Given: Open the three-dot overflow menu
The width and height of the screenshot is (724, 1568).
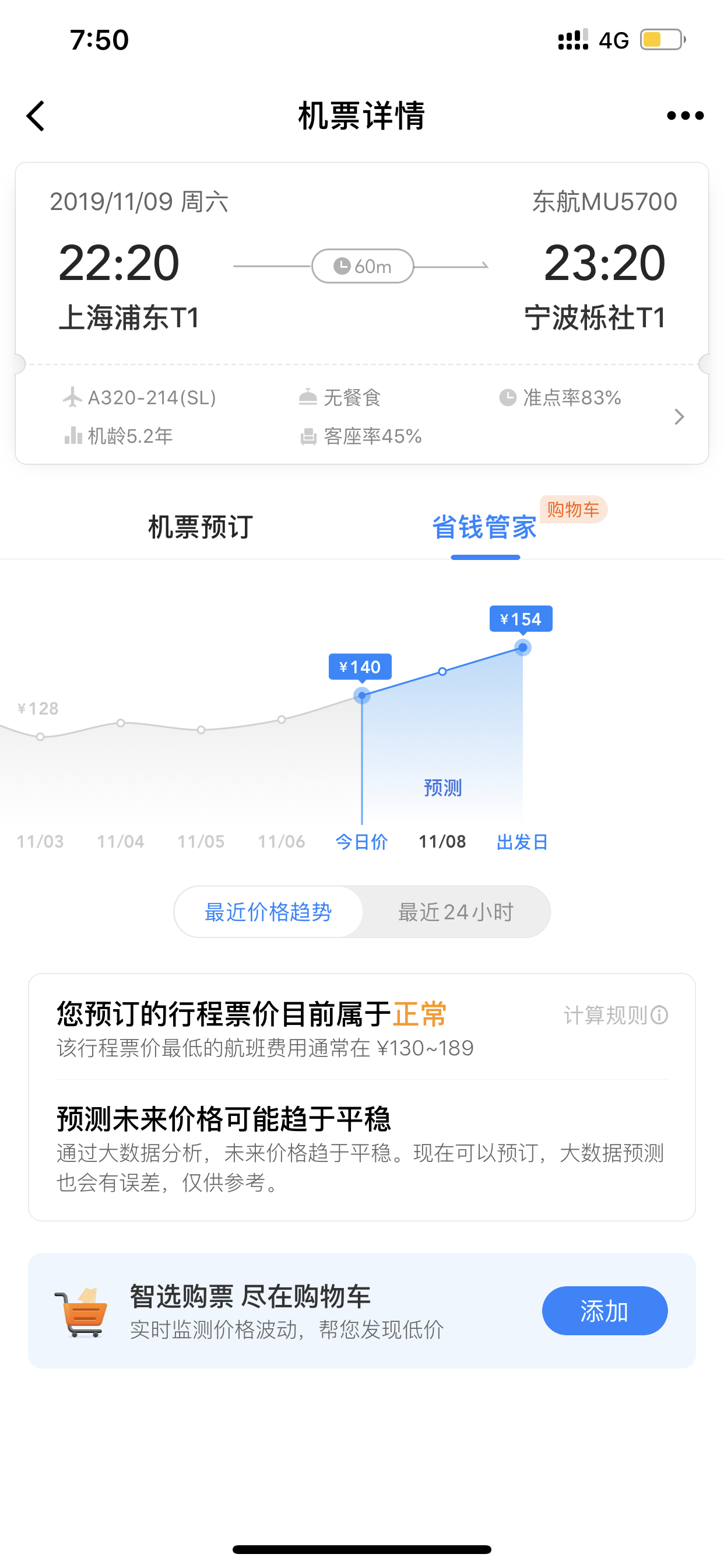Looking at the screenshot, I should click(x=685, y=116).
